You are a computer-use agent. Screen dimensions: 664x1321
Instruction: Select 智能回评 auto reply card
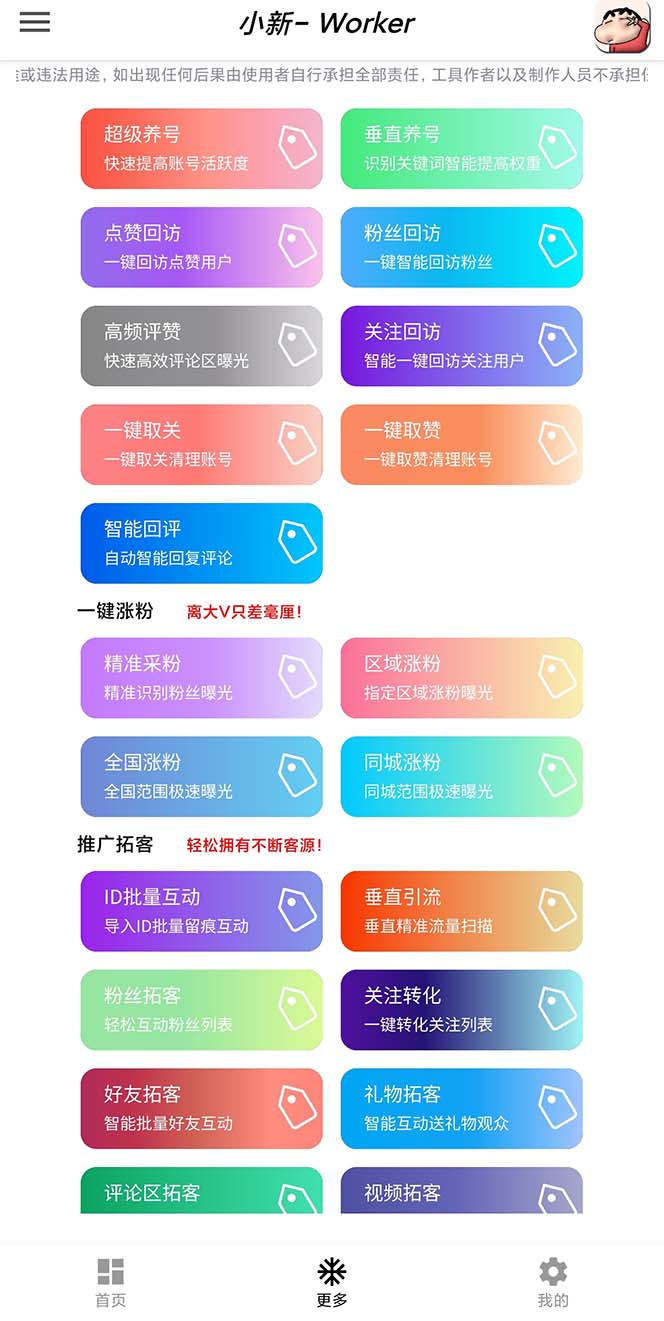201,543
